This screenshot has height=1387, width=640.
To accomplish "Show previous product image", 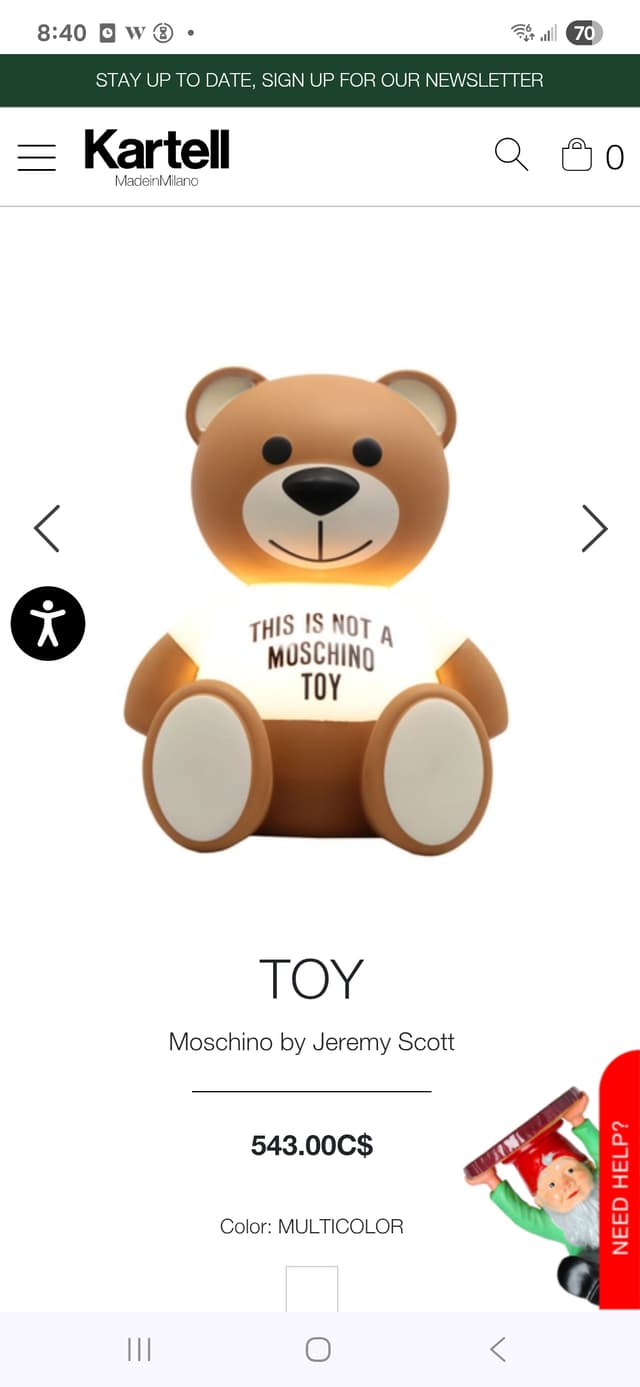I will tap(47, 528).
